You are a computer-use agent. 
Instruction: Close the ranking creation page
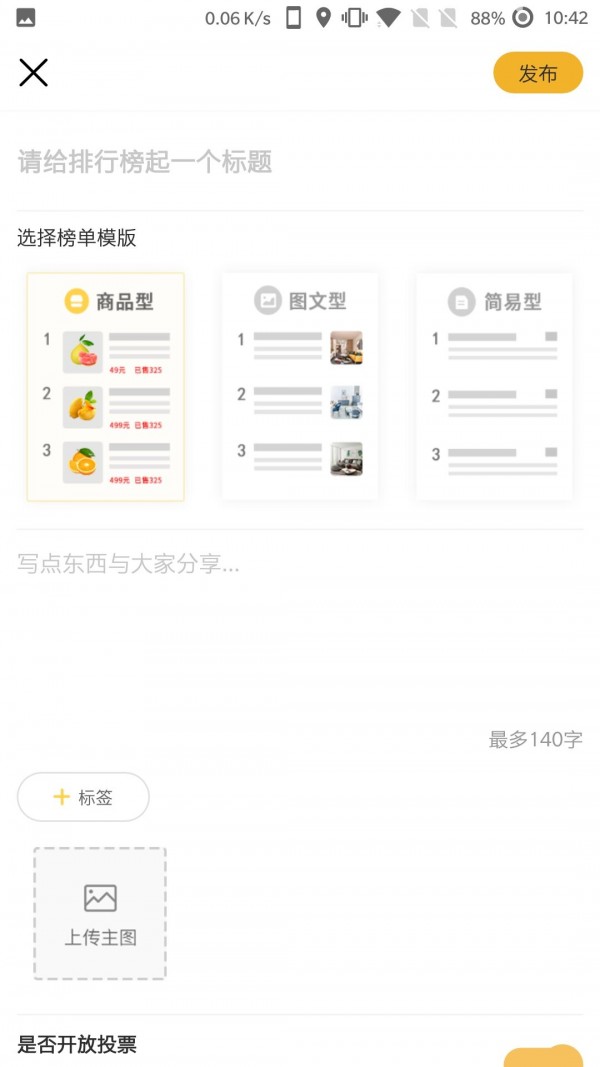(33, 73)
